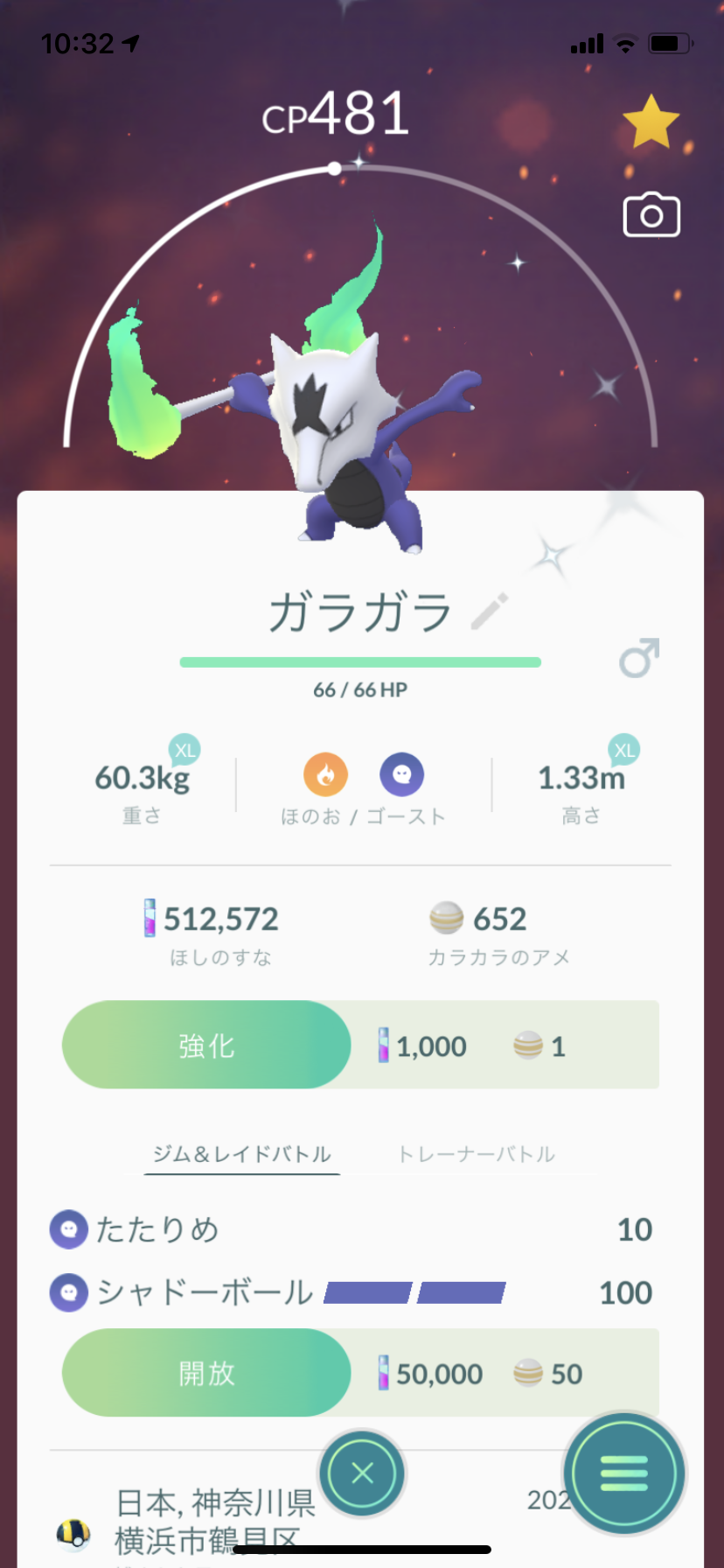Toggle the favorite star icon
The height and width of the screenshot is (1568, 724).
tap(651, 122)
